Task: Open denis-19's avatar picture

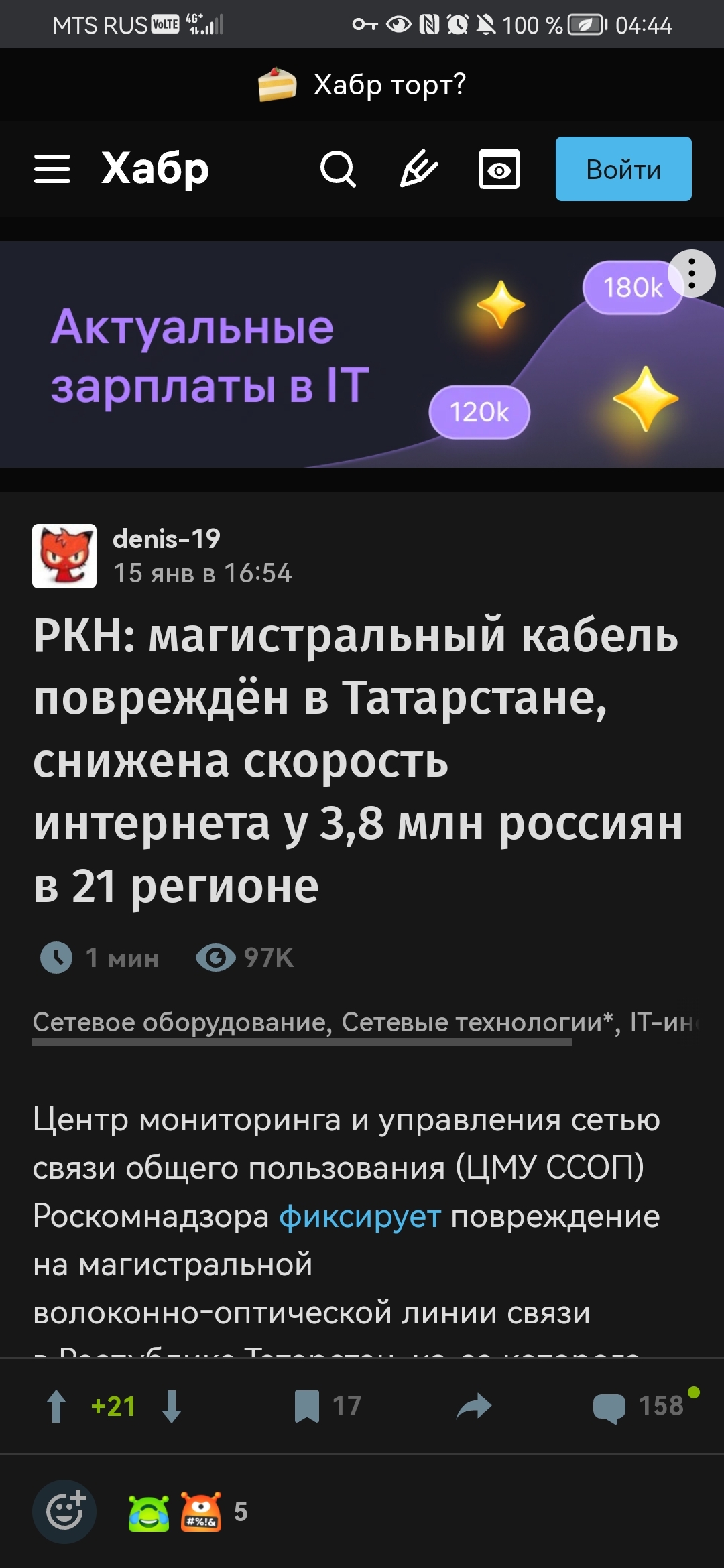Action: (x=64, y=556)
